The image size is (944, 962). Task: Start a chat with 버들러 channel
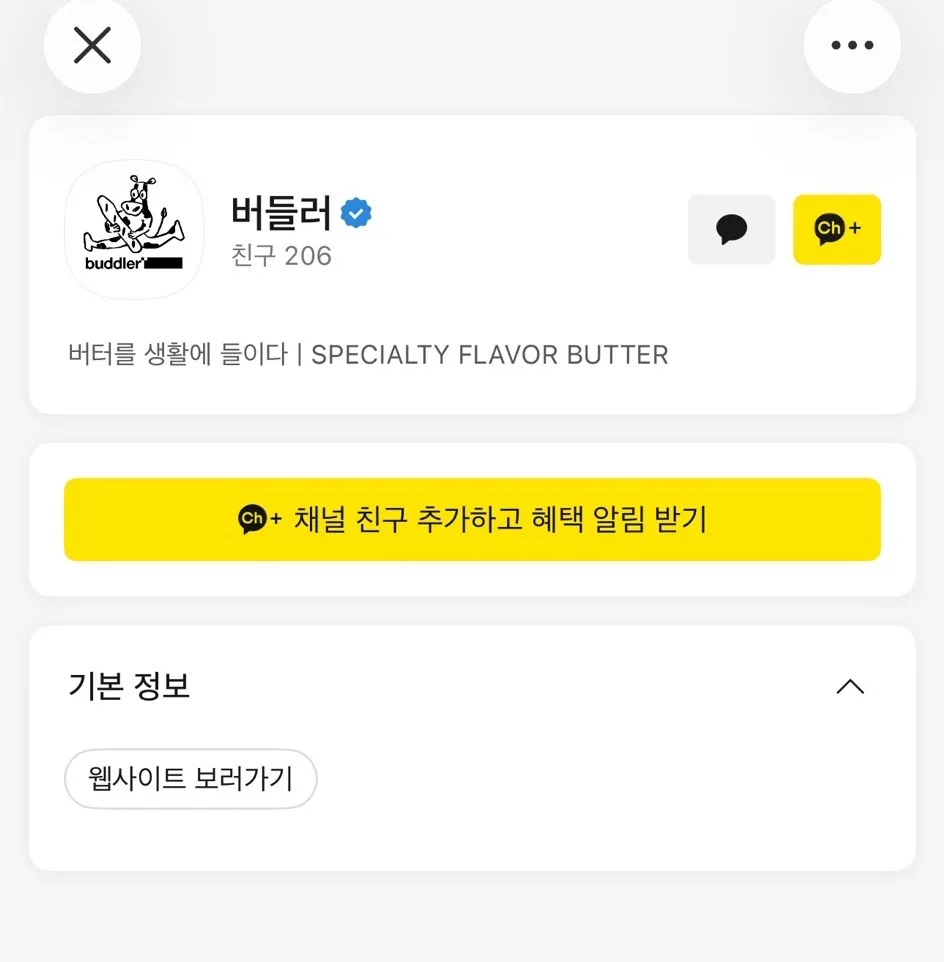tap(731, 229)
